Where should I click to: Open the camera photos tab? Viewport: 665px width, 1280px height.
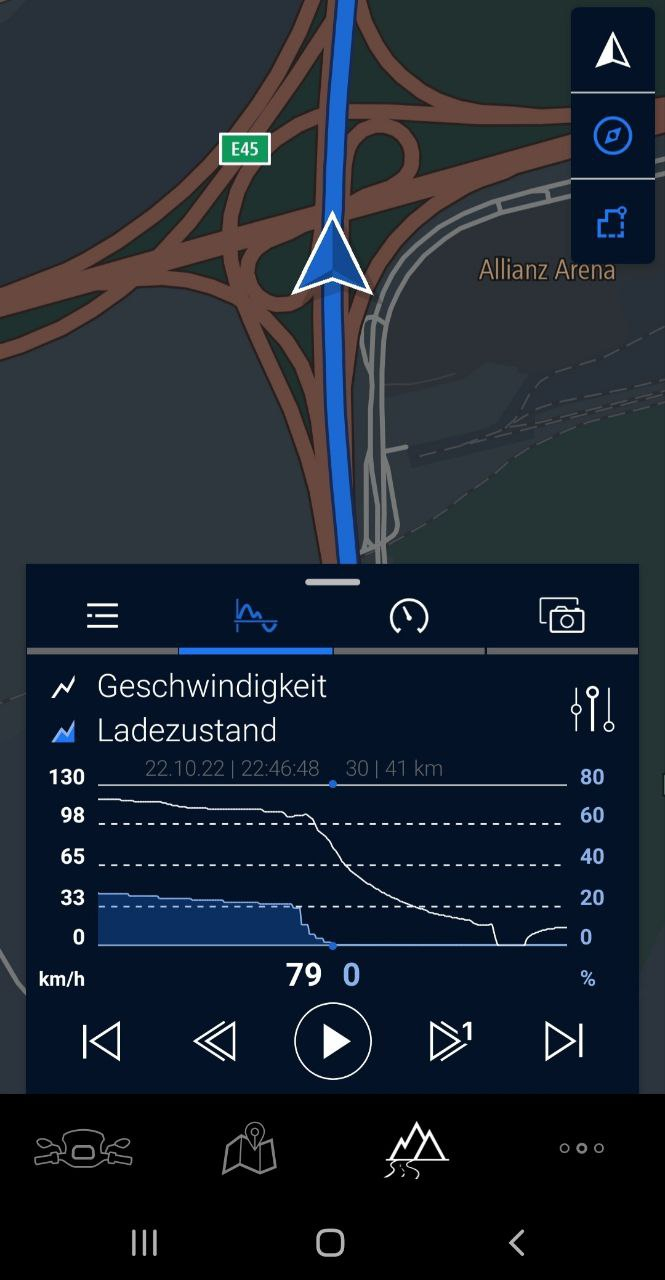click(562, 616)
